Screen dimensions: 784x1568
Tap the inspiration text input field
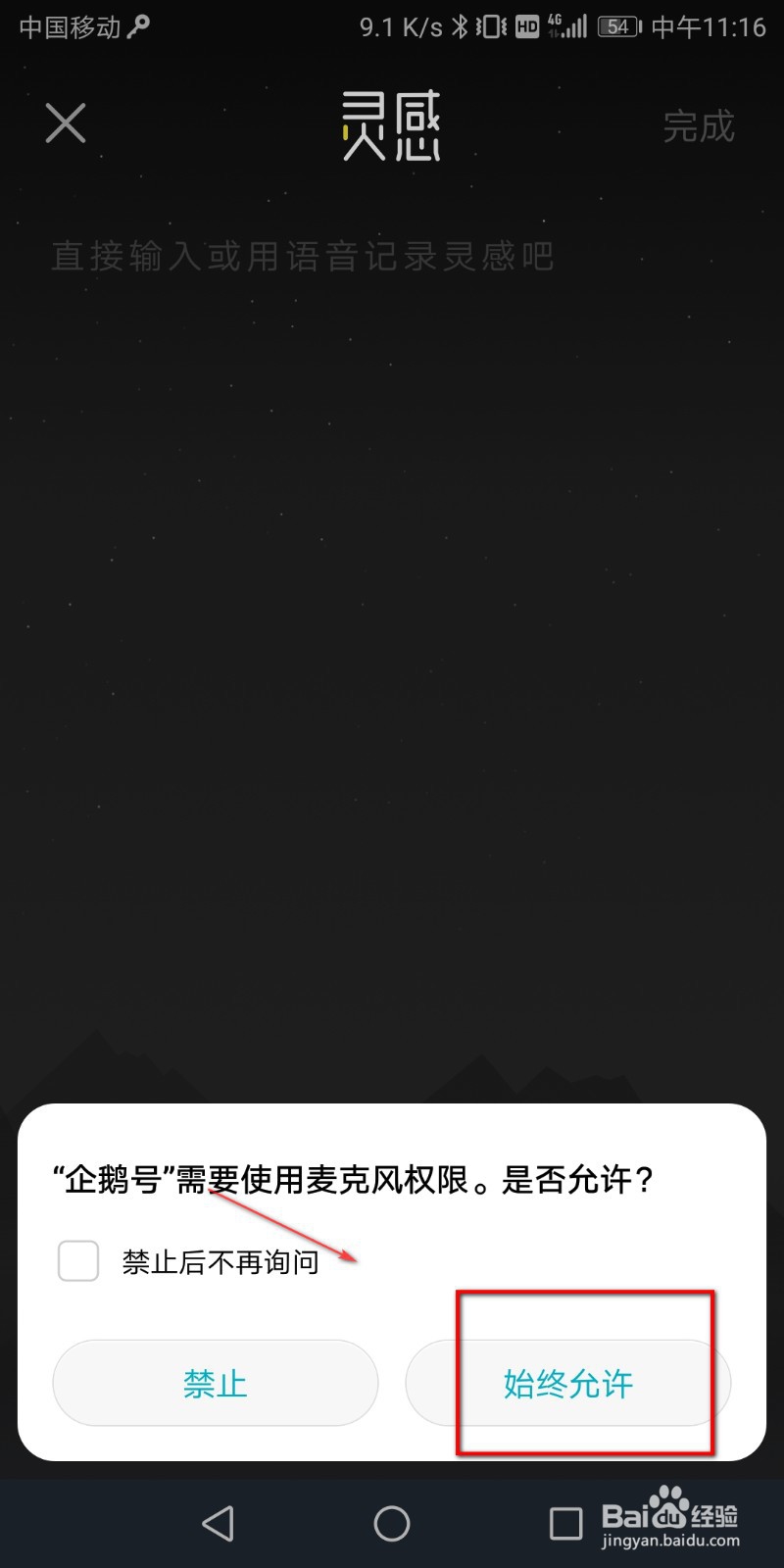[x=304, y=255]
